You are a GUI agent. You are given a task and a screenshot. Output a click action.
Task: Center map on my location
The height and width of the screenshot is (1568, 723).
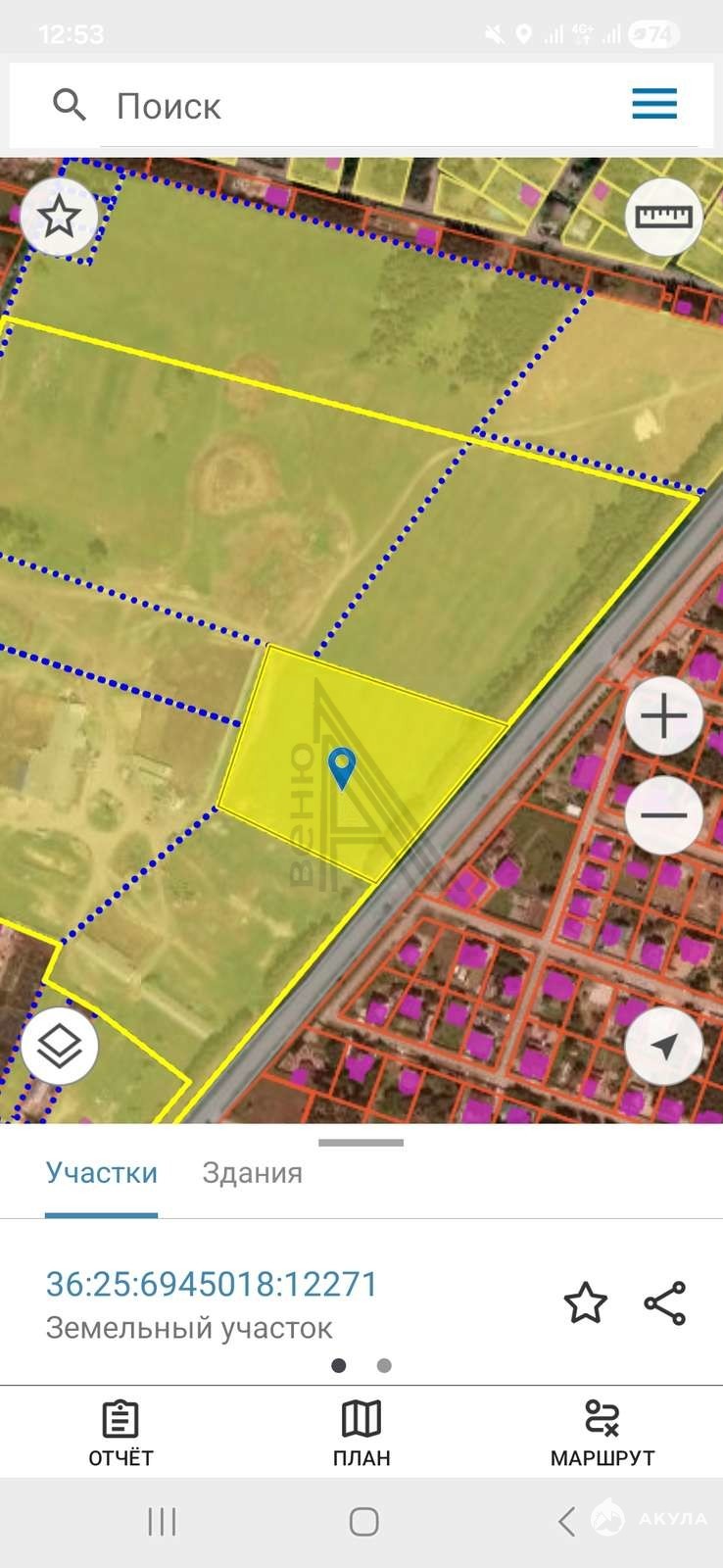[x=663, y=1046]
